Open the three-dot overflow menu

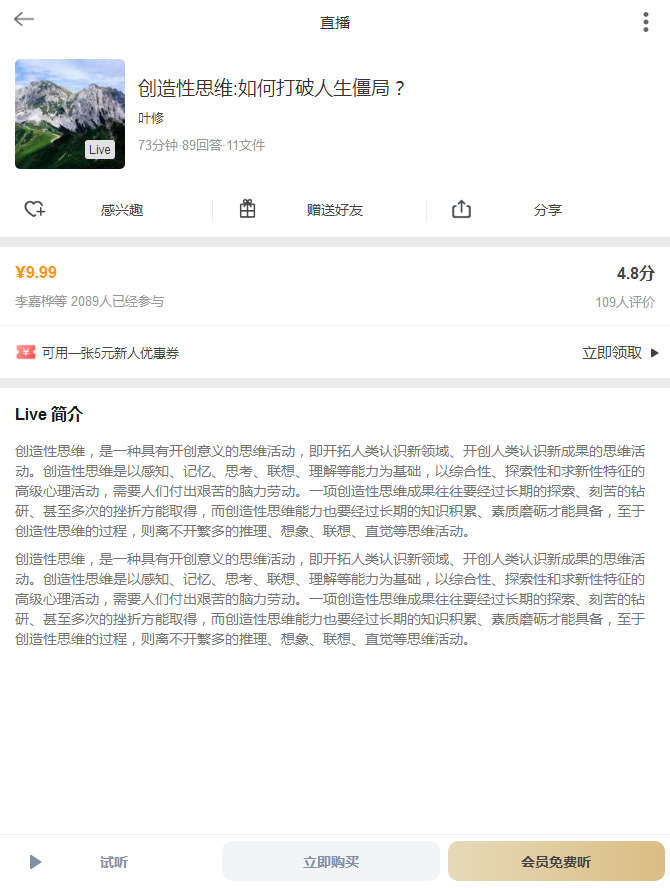646,22
